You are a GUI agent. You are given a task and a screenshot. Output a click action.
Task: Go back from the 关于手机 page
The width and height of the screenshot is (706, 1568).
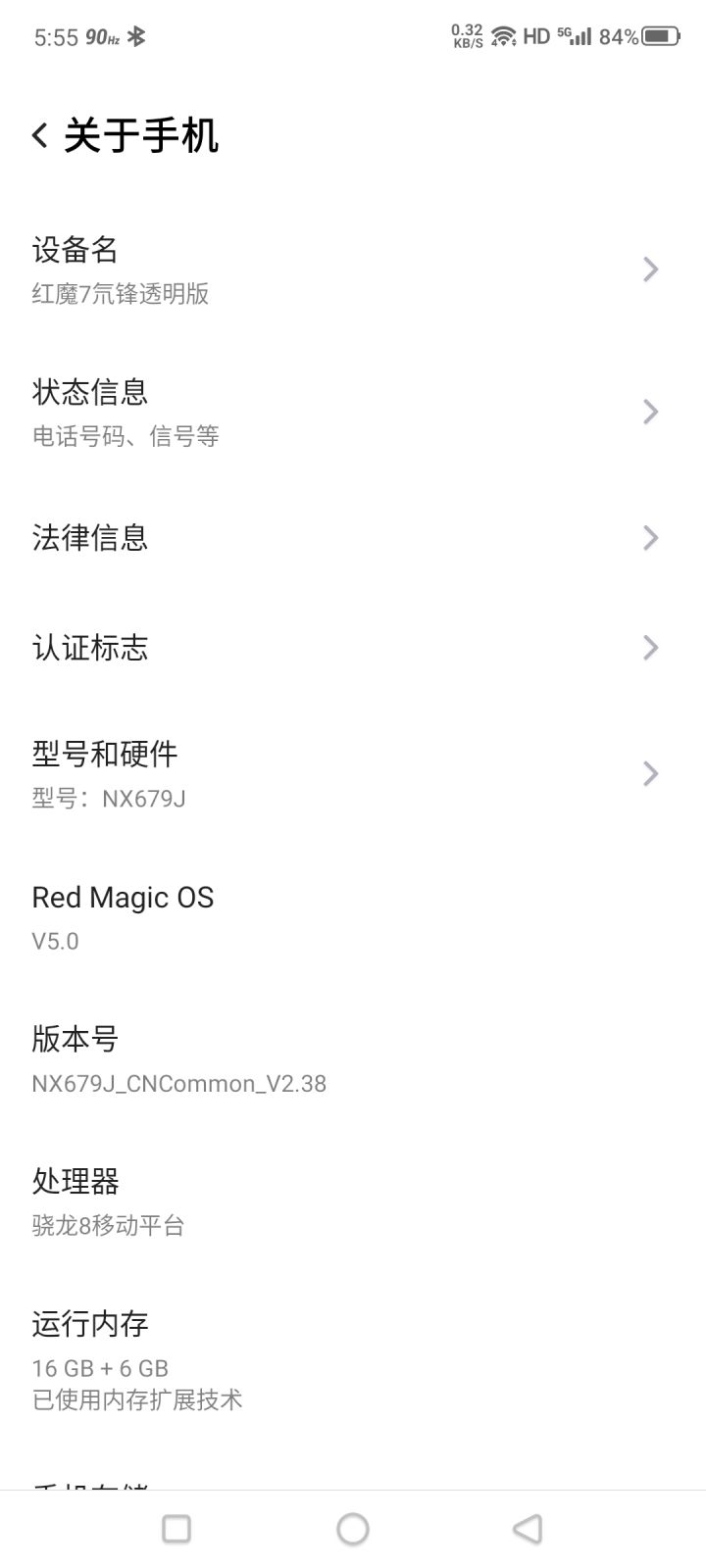(x=40, y=136)
